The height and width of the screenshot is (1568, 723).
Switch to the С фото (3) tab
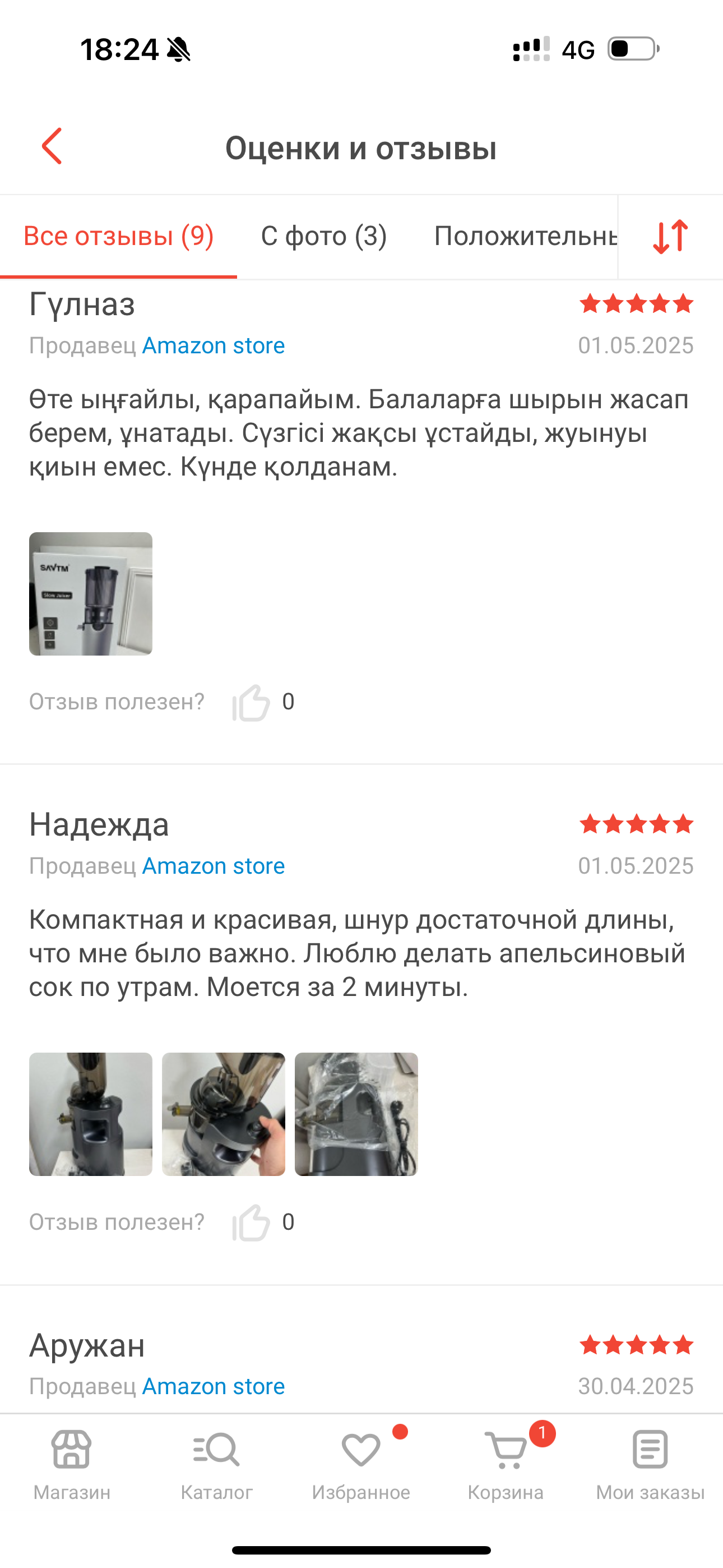click(x=324, y=236)
